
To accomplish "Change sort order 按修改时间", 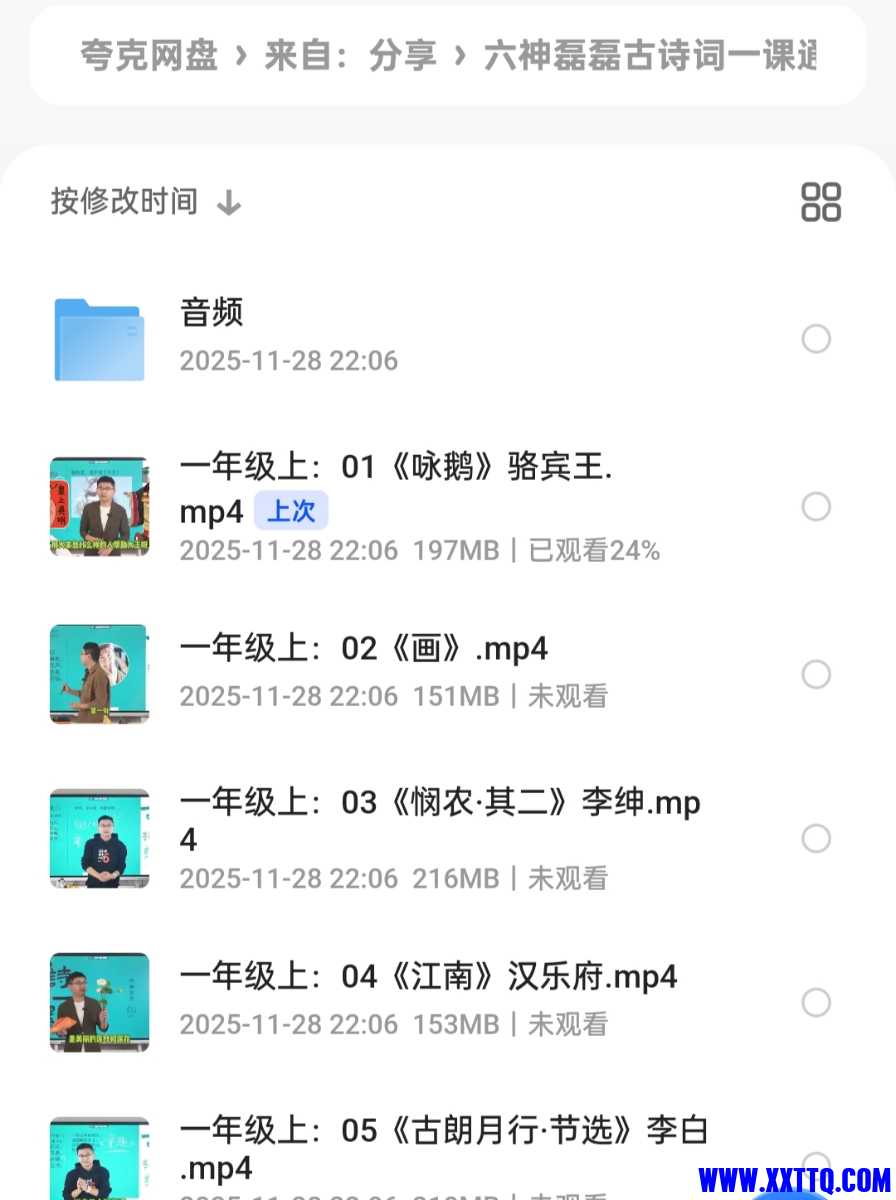I will point(146,202).
